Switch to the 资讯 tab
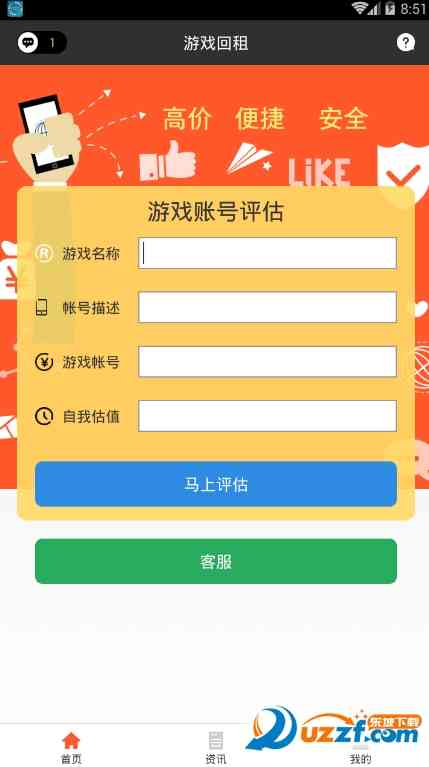Screen dimensions: 429x767 [216, 747]
